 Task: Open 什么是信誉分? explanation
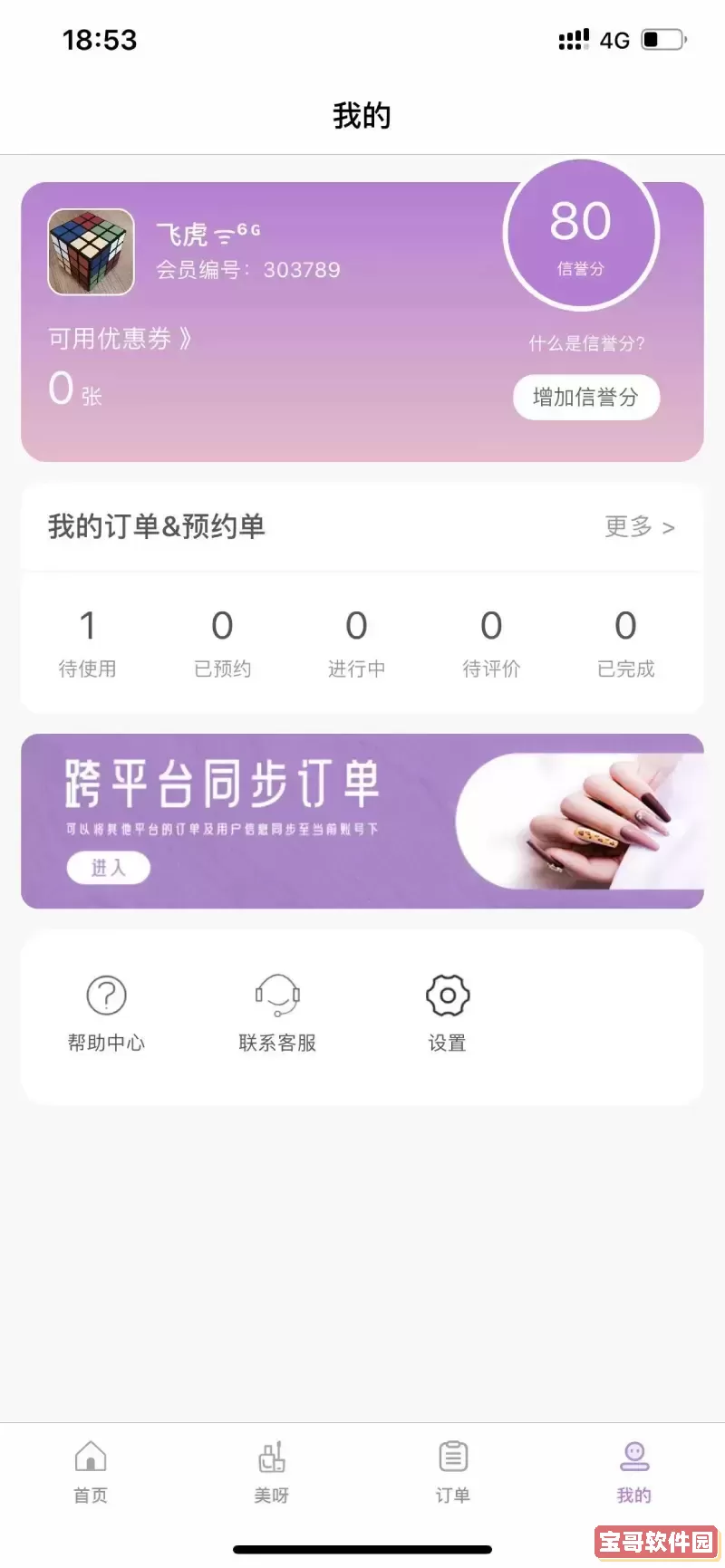[586, 343]
